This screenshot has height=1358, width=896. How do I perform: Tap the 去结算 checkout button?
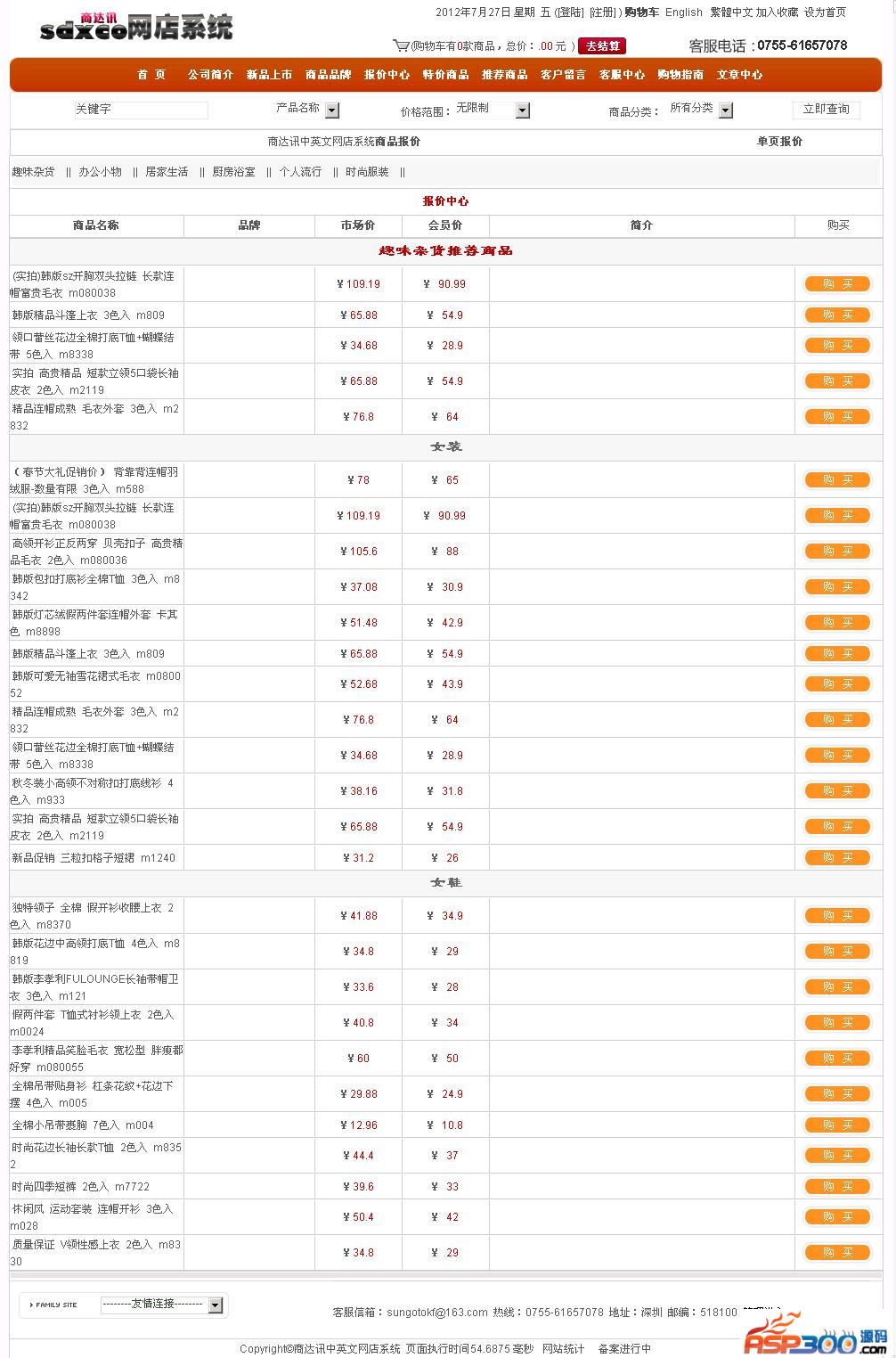pos(602,45)
